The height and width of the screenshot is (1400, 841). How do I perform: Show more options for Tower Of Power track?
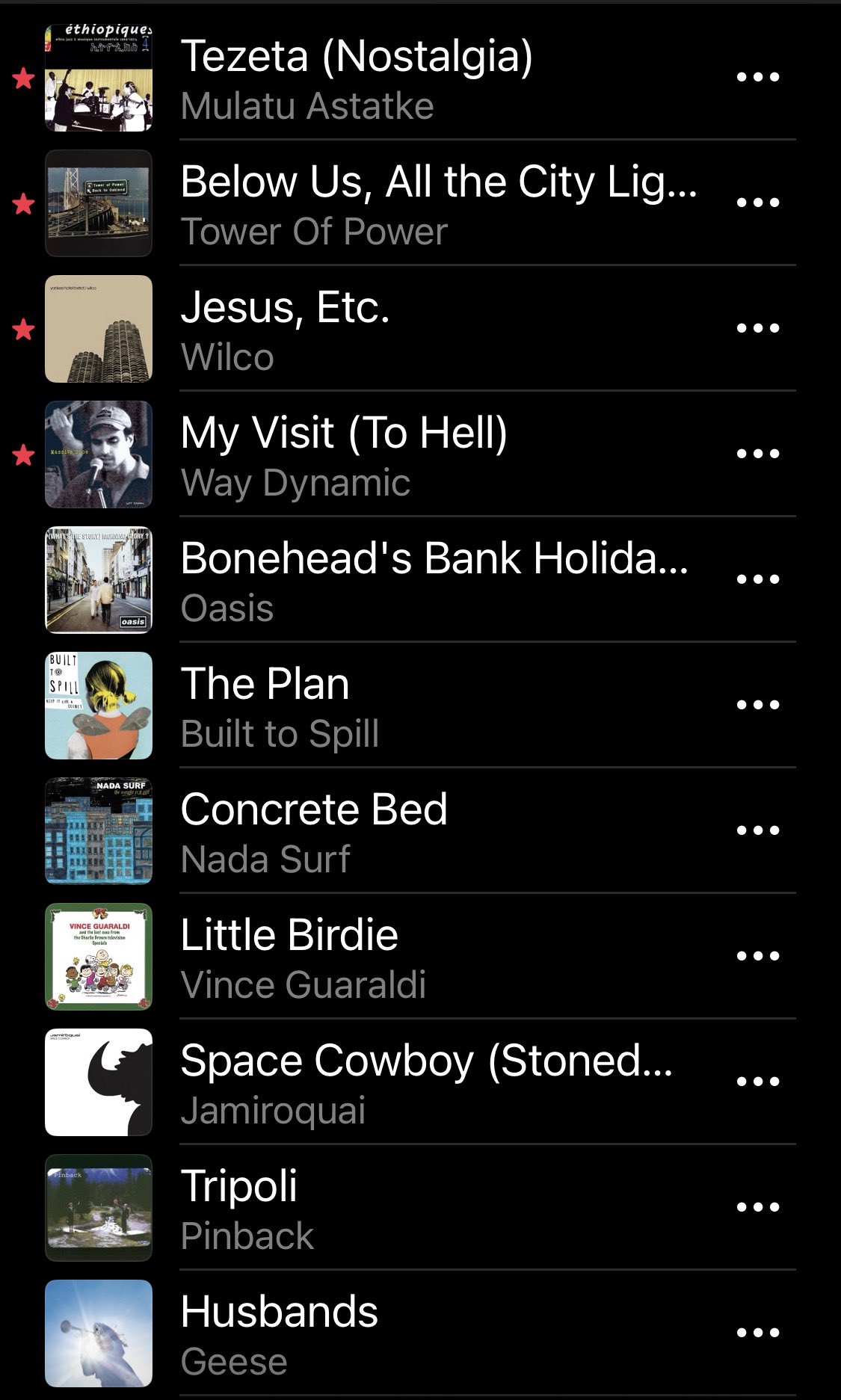757,203
